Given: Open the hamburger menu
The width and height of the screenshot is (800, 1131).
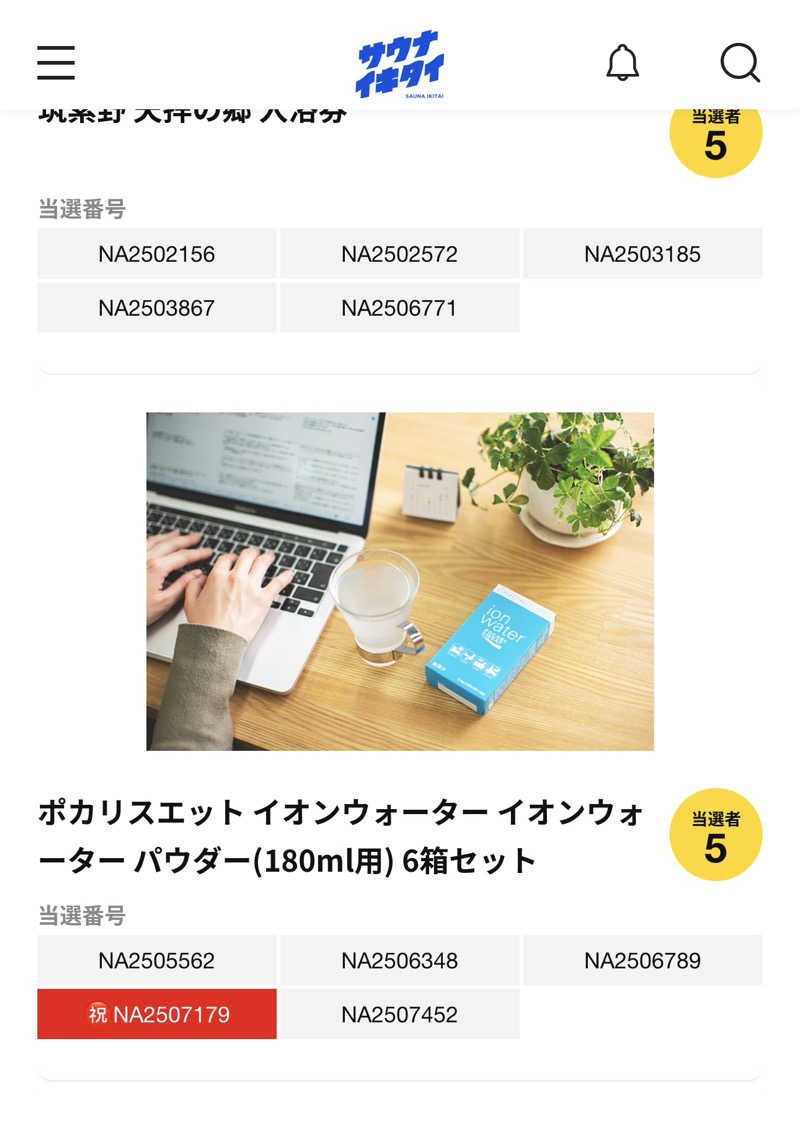Looking at the screenshot, I should [x=56, y=63].
